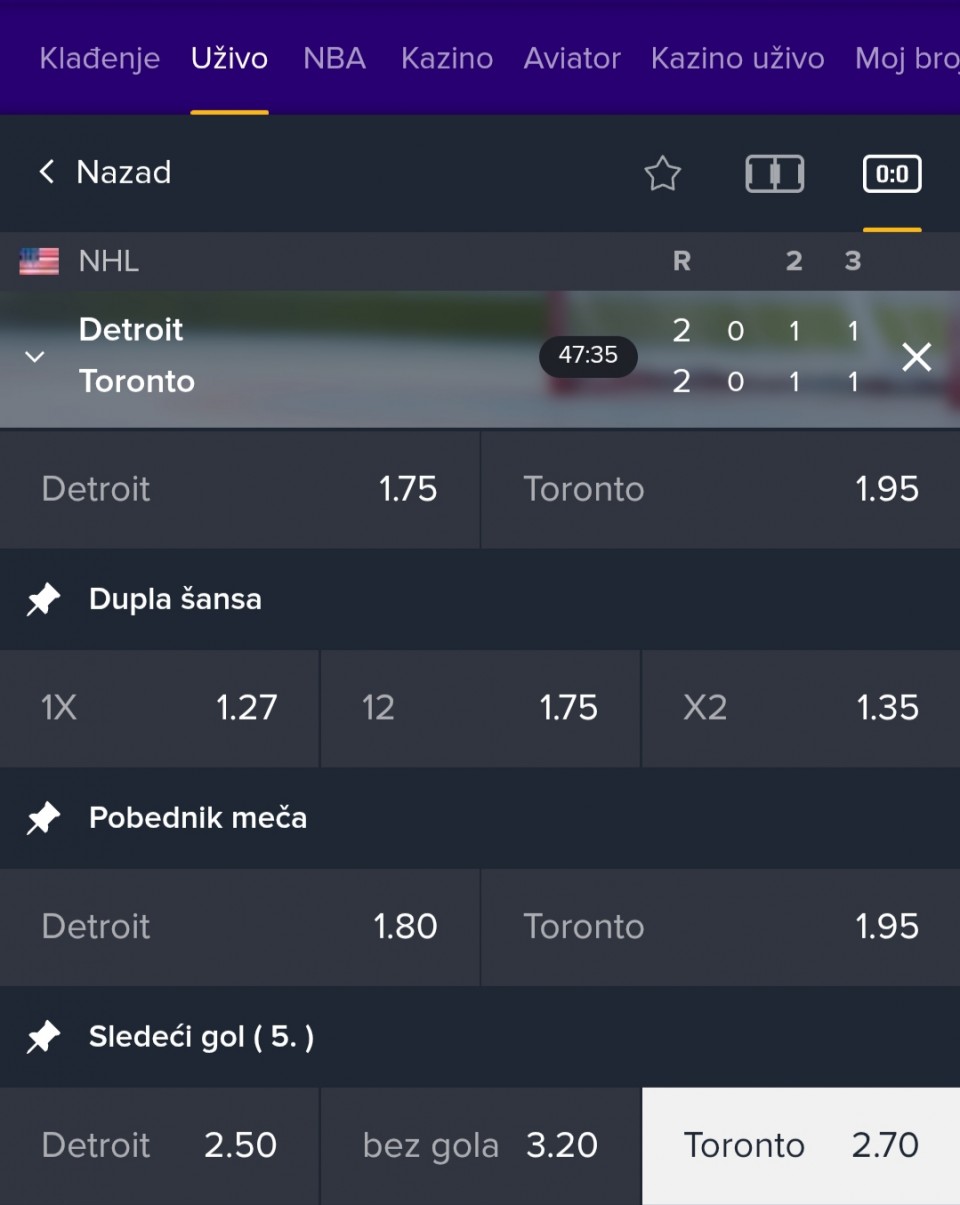The width and height of the screenshot is (960, 1205).
Task: Open the field tracker view icon
Action: (x=774, y=174)
